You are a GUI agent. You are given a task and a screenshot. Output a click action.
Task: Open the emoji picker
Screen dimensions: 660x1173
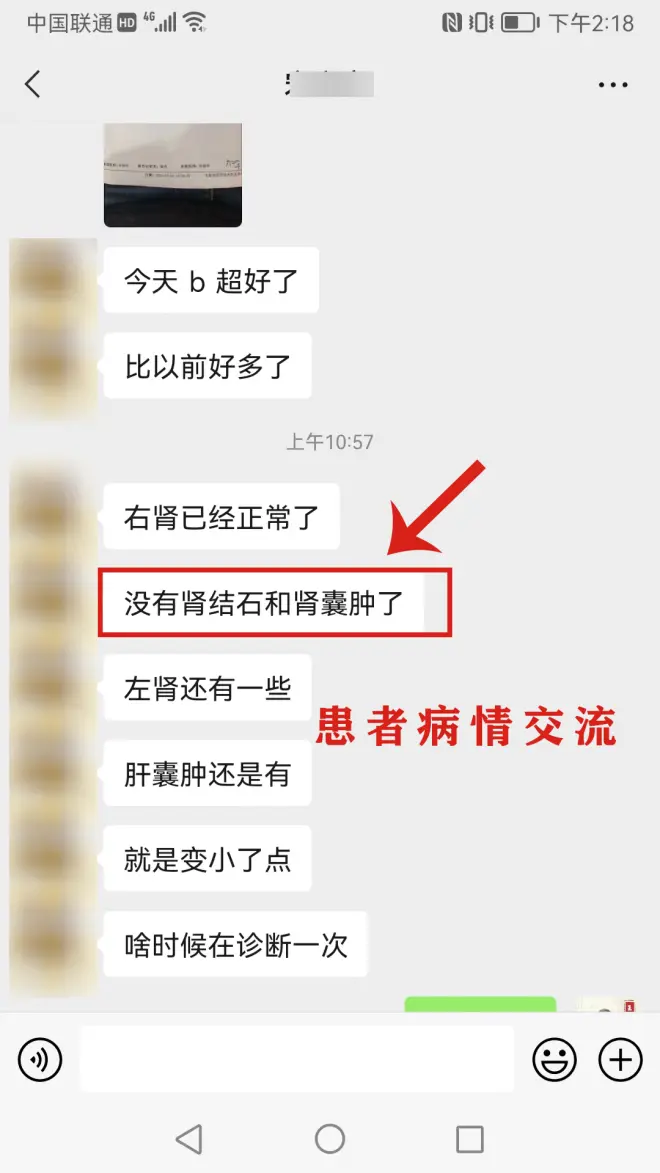click(x=553, y=1059)
